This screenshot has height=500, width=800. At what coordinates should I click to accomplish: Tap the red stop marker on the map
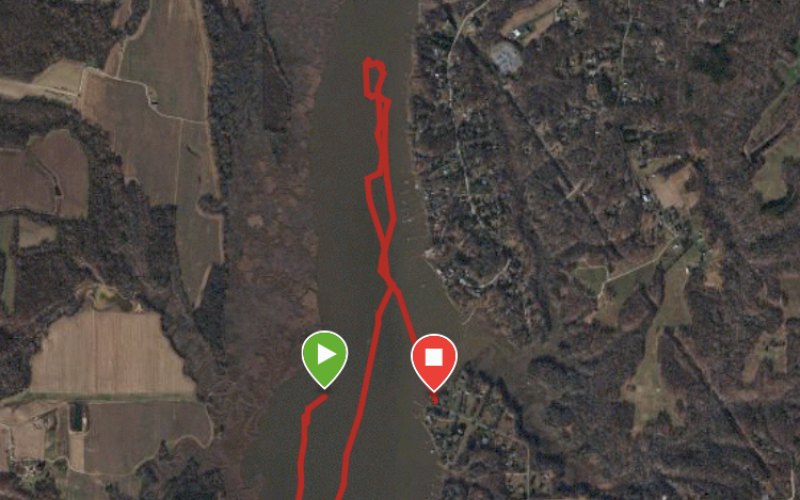[434, 359]
